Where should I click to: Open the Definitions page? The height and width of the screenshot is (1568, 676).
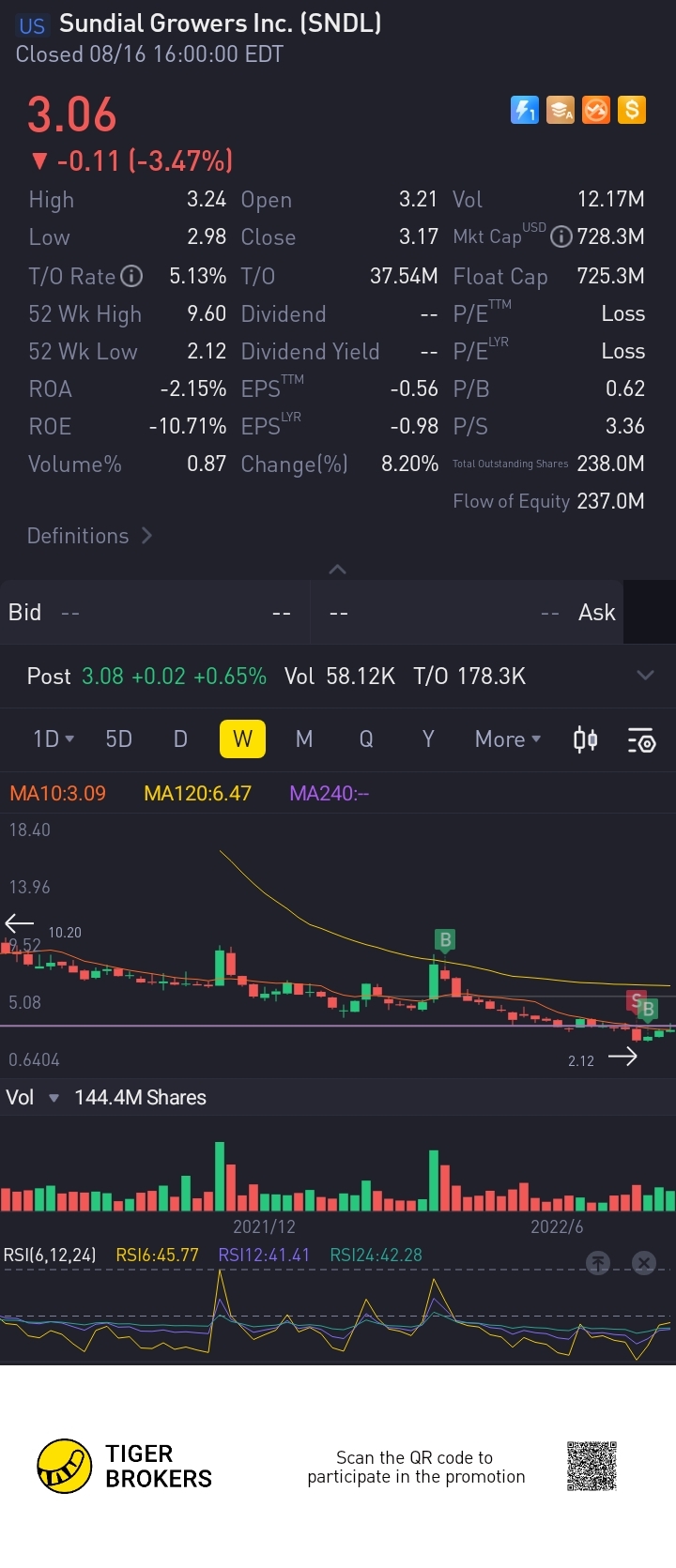[x=89, y=536]
